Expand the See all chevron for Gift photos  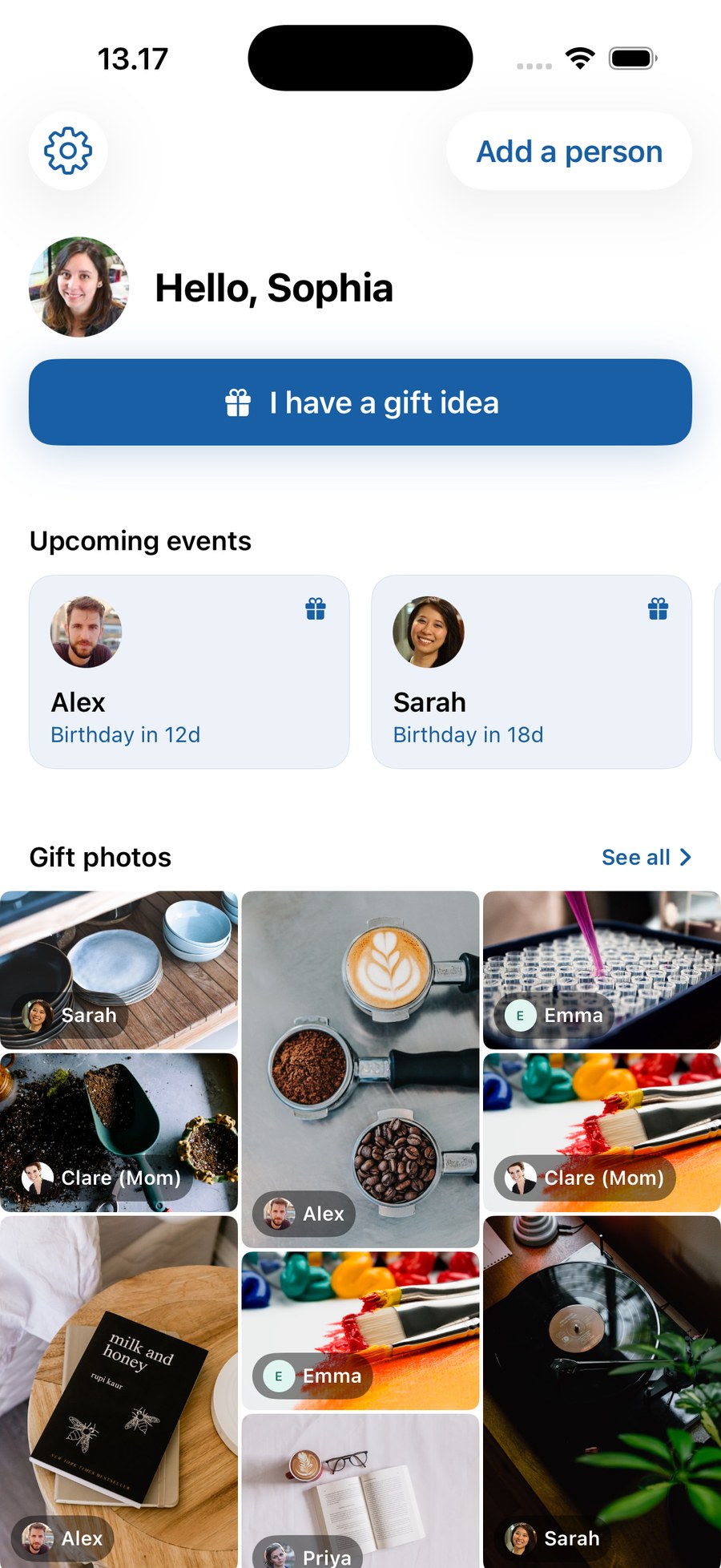pyautogui.click(x=686, y=857)
